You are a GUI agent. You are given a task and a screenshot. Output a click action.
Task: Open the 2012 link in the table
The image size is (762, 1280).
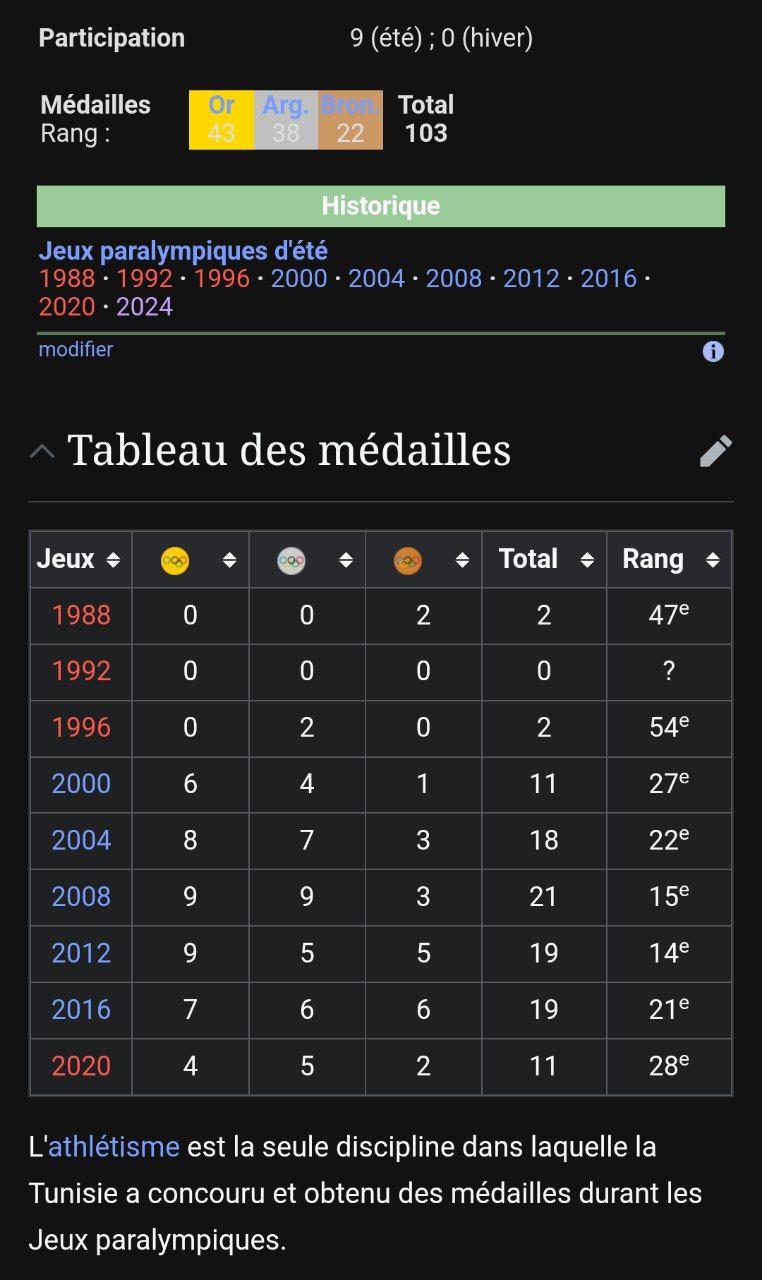(x=81, y=952)
